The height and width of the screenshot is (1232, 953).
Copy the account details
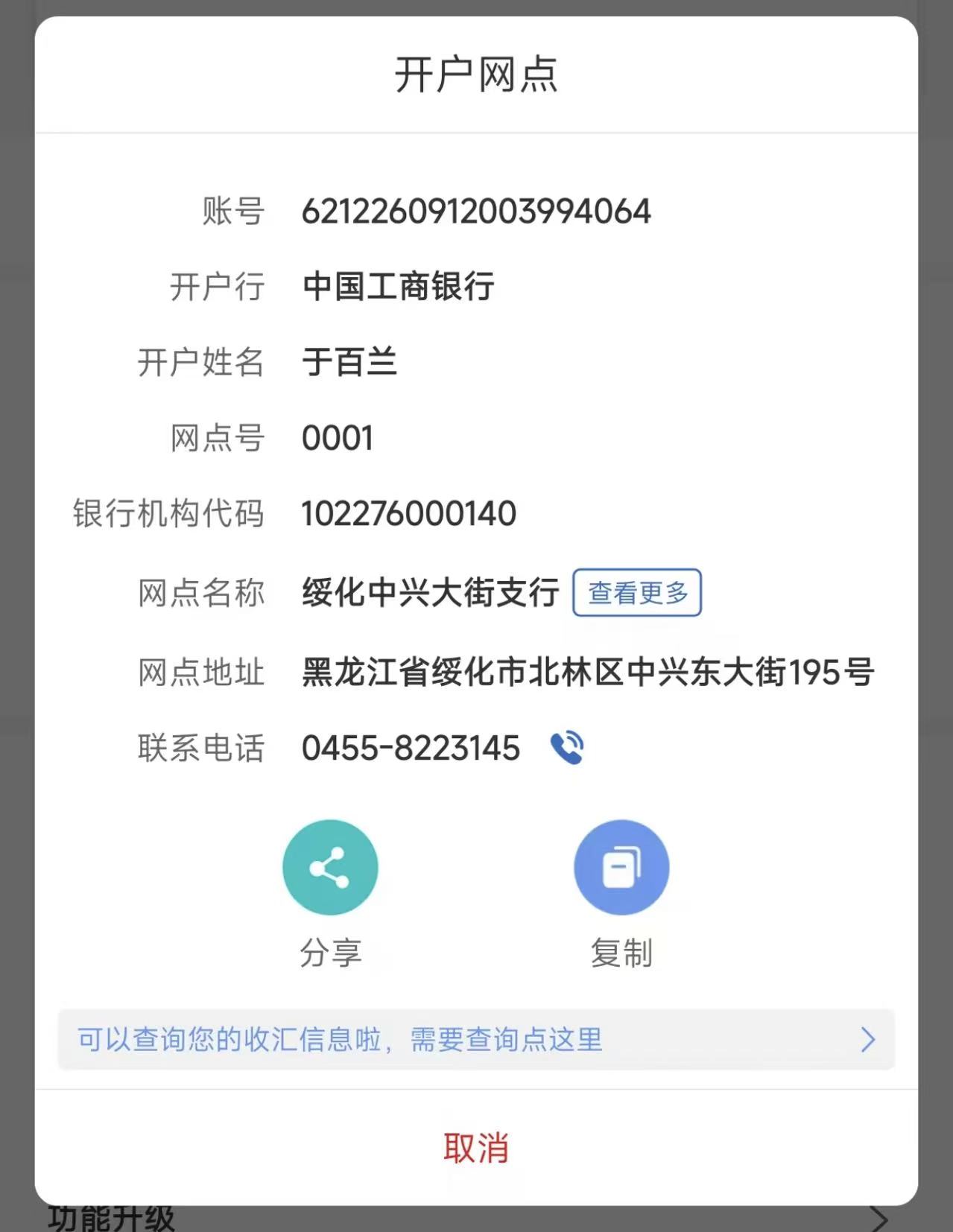click(621, 868)
